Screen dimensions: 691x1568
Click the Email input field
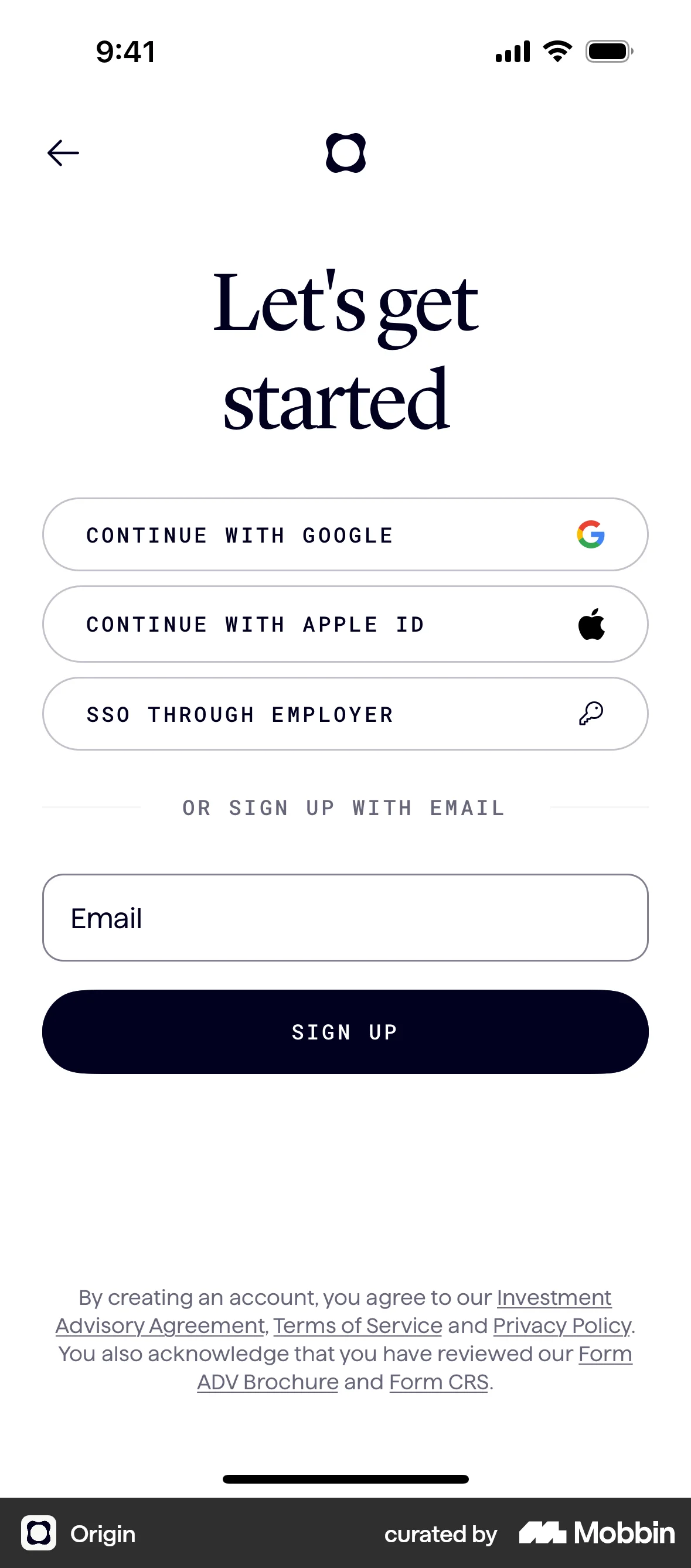pyautogui.click(x=345, y=918)
